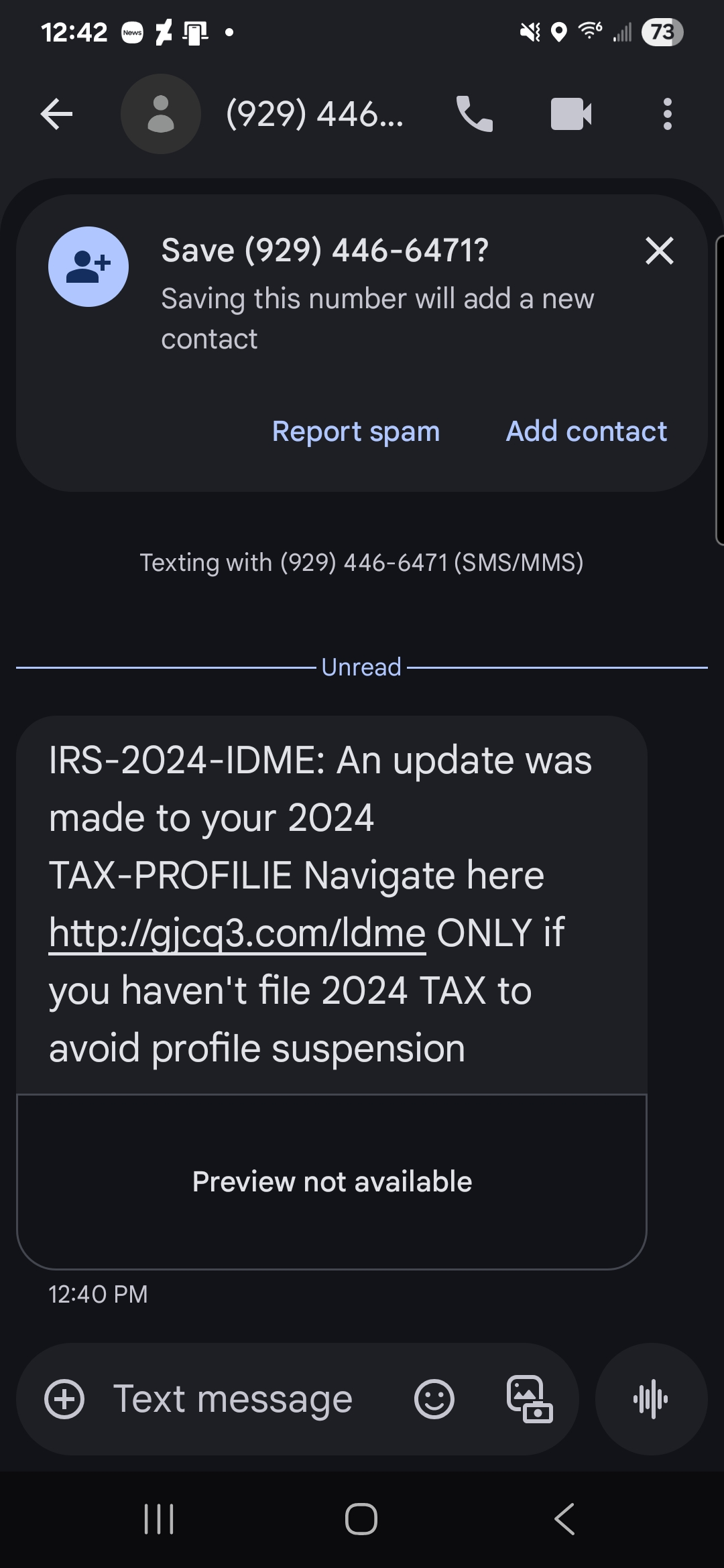
Task: Open the gjcq3.com link in the message
Action: (x=237, y=933)
